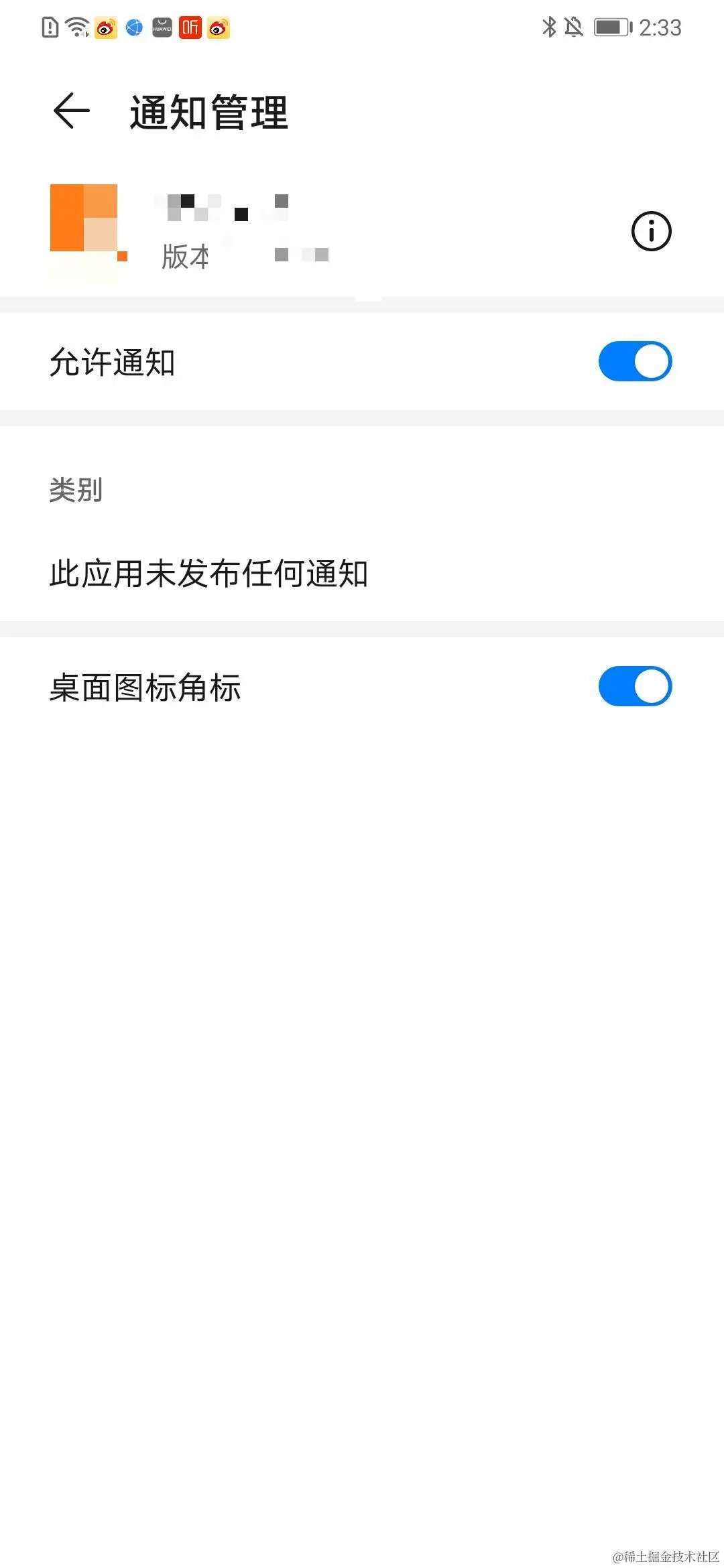Turn off the 桌面图标角标 switch

pyautogui.click(x=635, y=686)
